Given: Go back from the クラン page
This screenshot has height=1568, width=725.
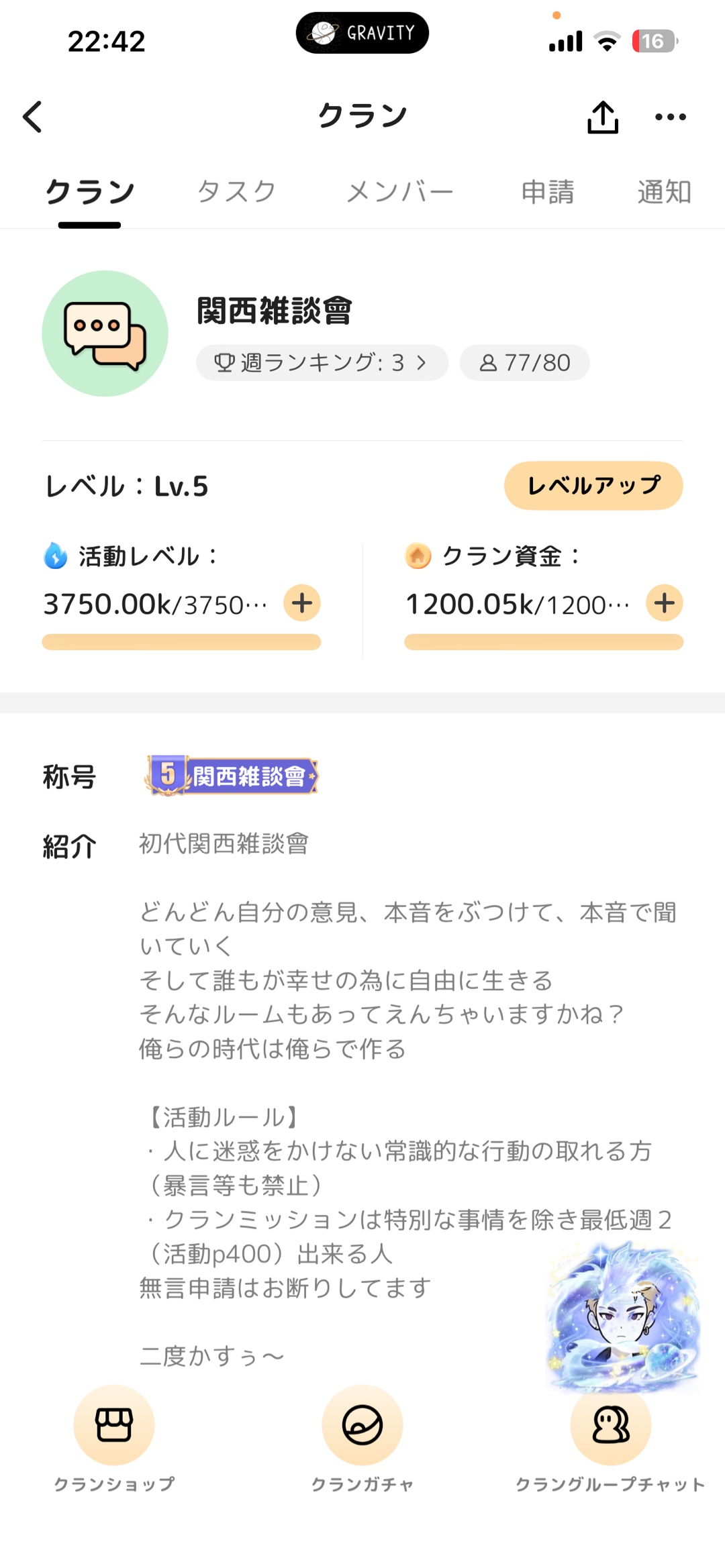Looking at the screenshot, I should 33,117.
